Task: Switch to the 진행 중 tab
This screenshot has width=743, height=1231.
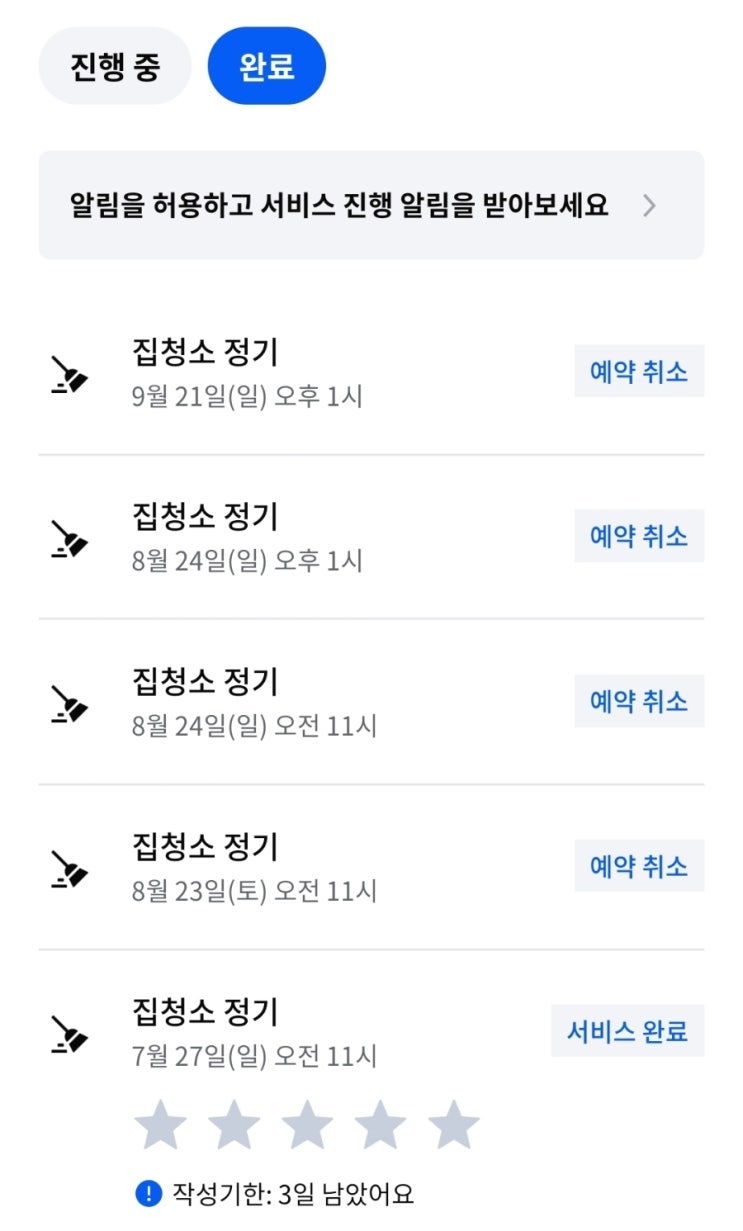Action: click(115, 66)
